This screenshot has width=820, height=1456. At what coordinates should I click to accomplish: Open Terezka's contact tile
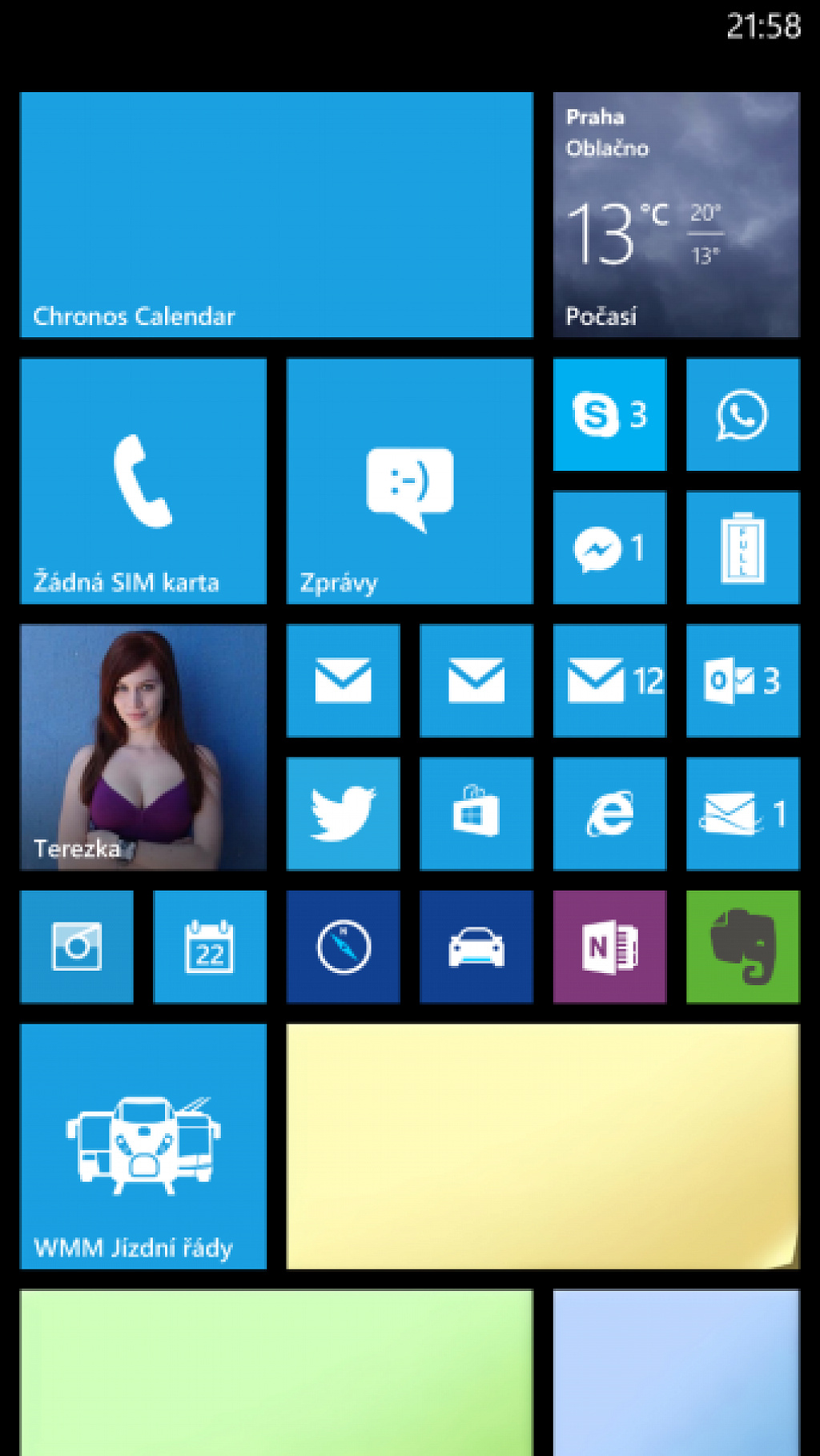pyautogui.click(x=143, y=747)
